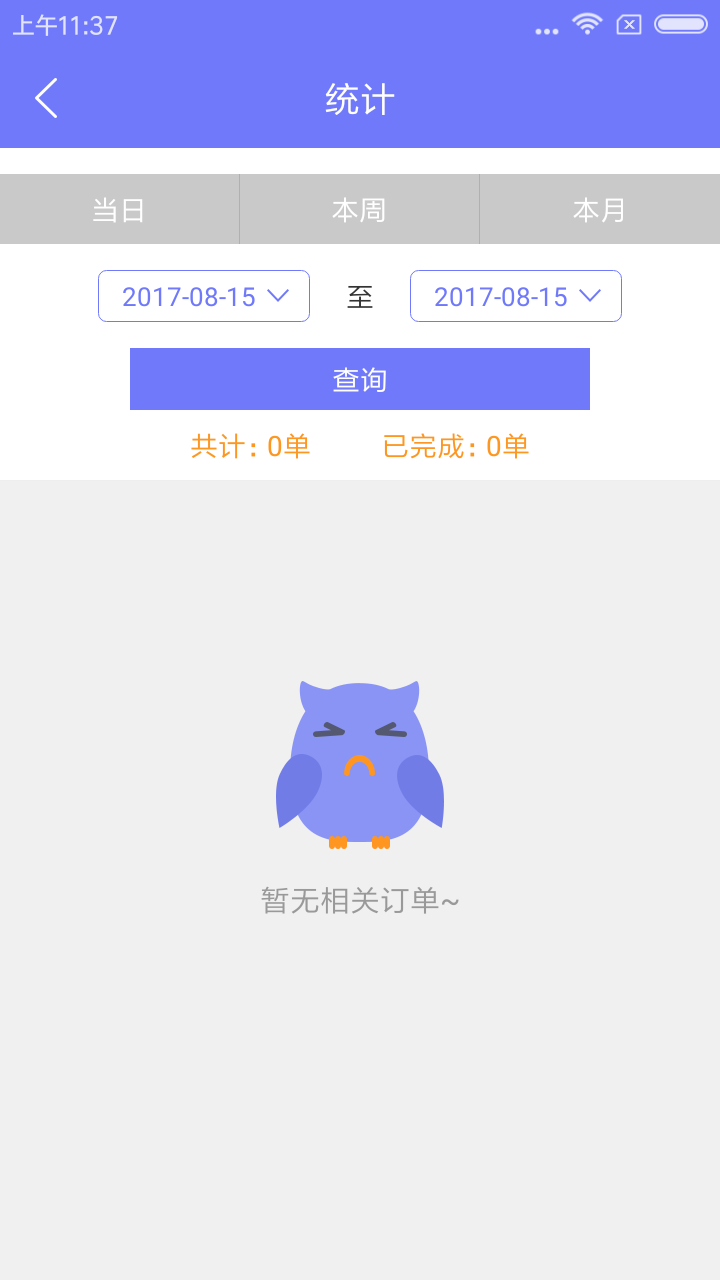Screen dimensions: 720x1280
Task: Switch to the 当日 tab
Action: tap(119, 210)
